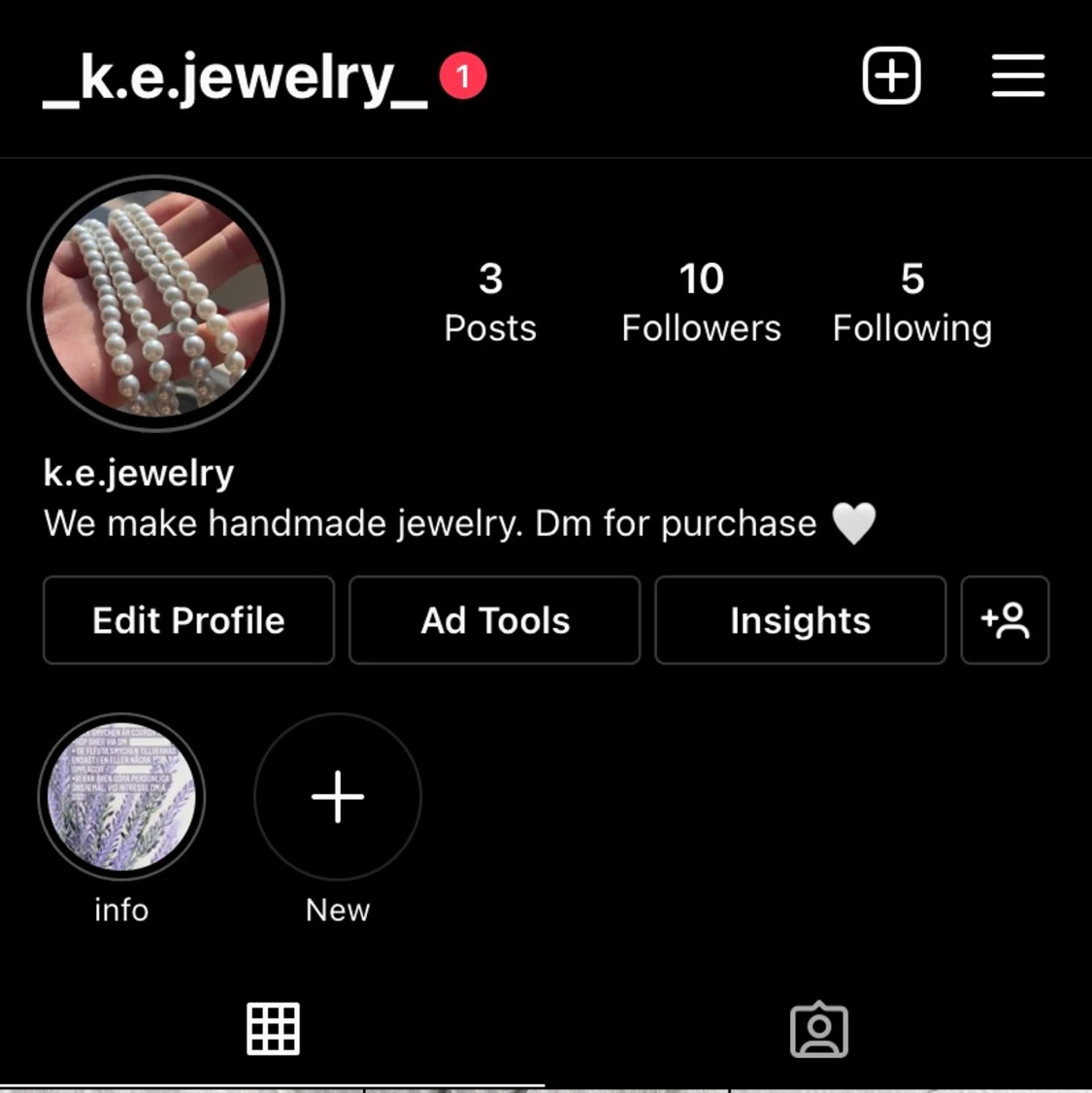View account Insights
1092x1093 pixels.
tap(800, 620)
